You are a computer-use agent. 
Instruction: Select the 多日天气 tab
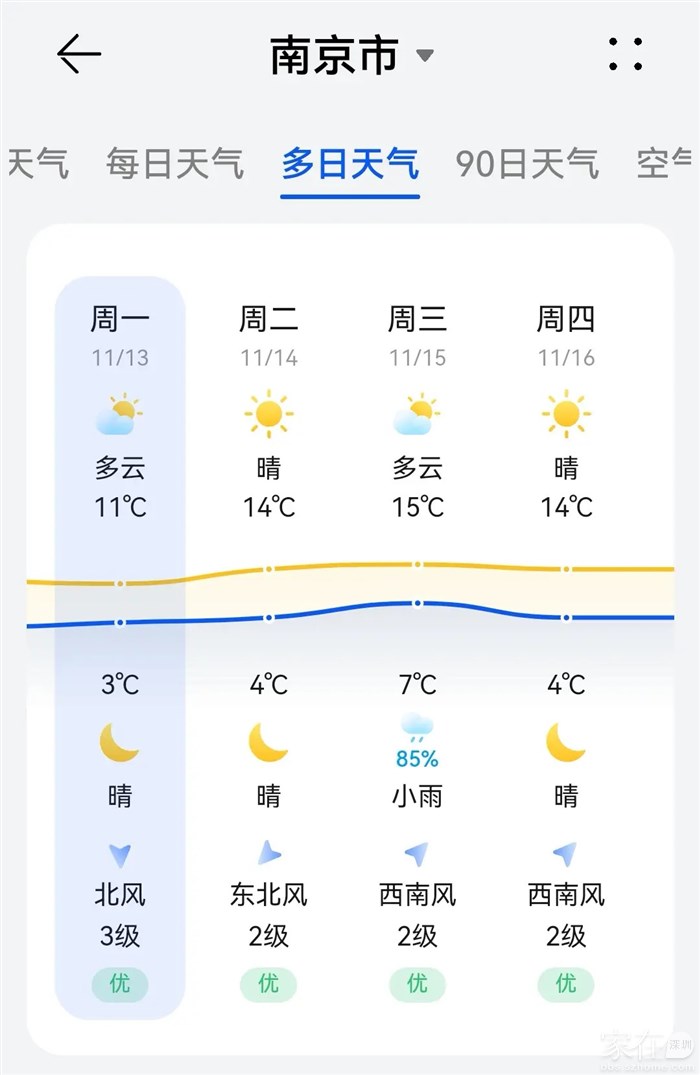(x=350, y=163)
